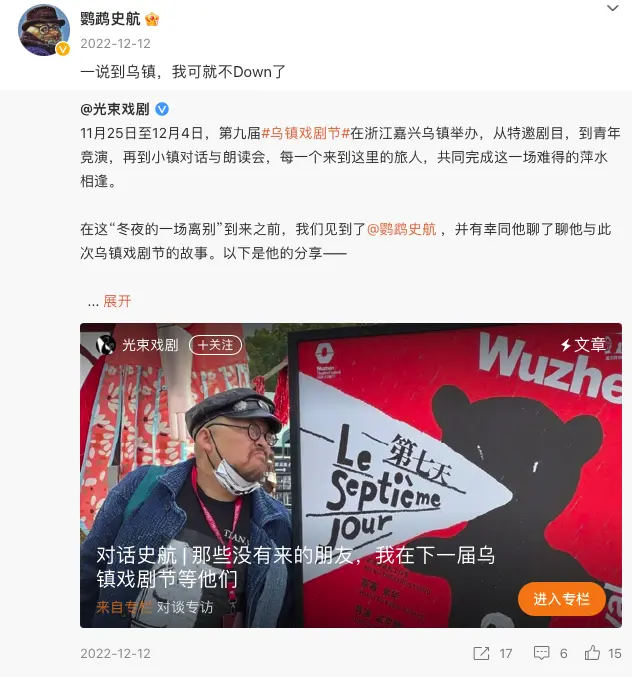Open 鹦鹉史航's profile avatar
The width and height of the screenshot is (632, 677).
44,30
